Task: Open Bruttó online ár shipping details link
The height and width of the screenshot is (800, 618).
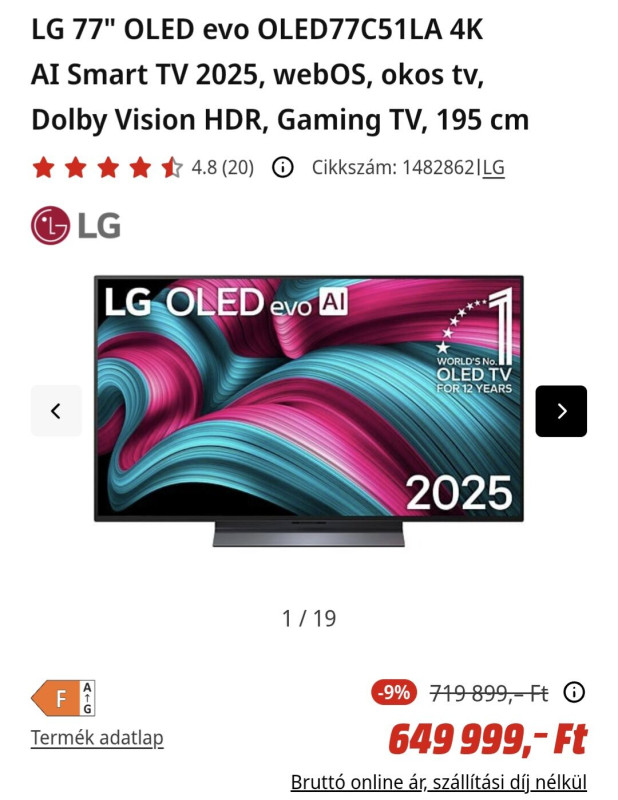Action: pyautogui.click(x=438, y=782)
